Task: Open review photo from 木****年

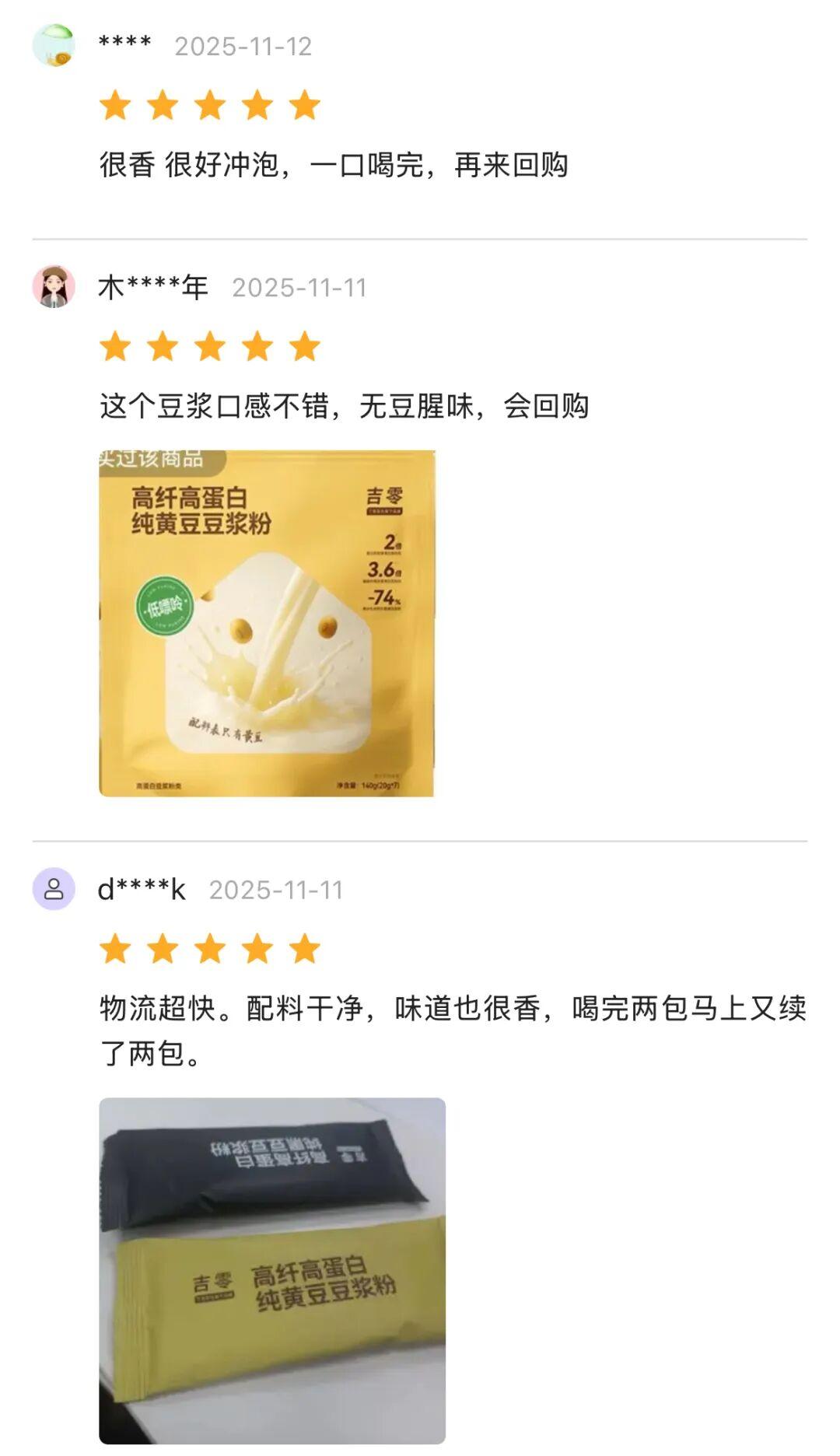Action: [266, 623]
